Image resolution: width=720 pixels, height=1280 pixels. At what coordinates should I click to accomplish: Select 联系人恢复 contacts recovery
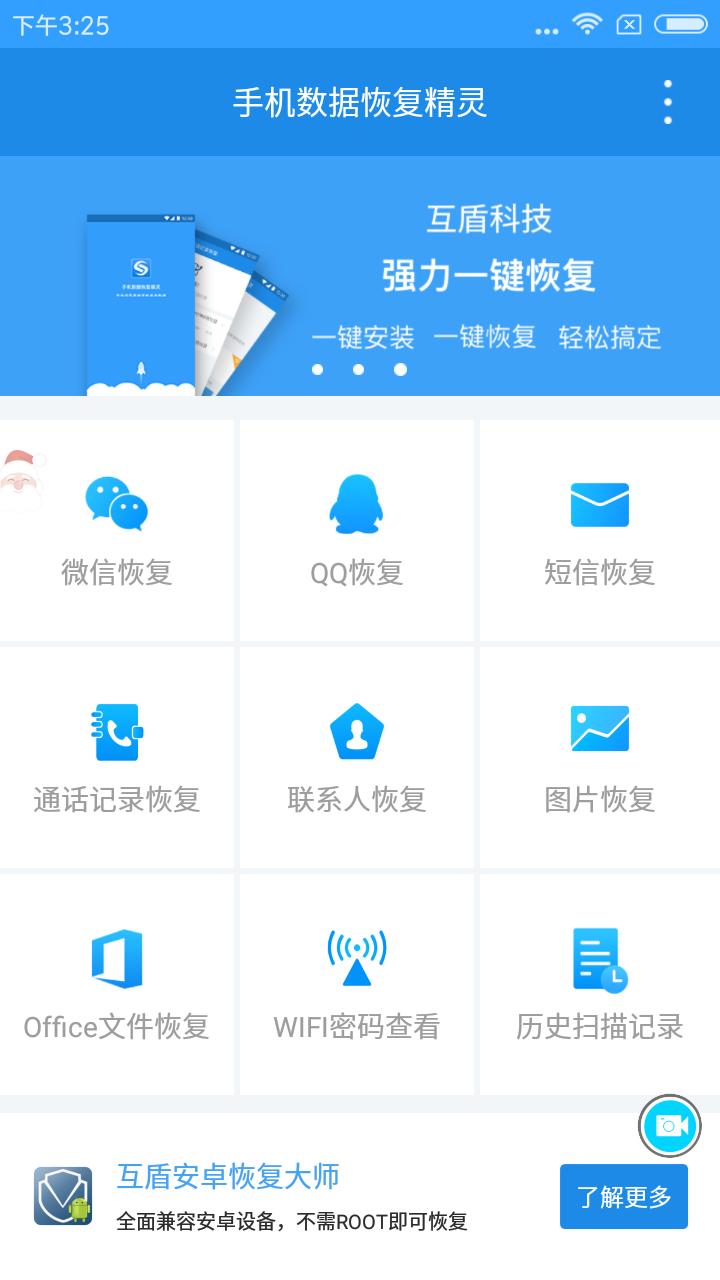357,757
